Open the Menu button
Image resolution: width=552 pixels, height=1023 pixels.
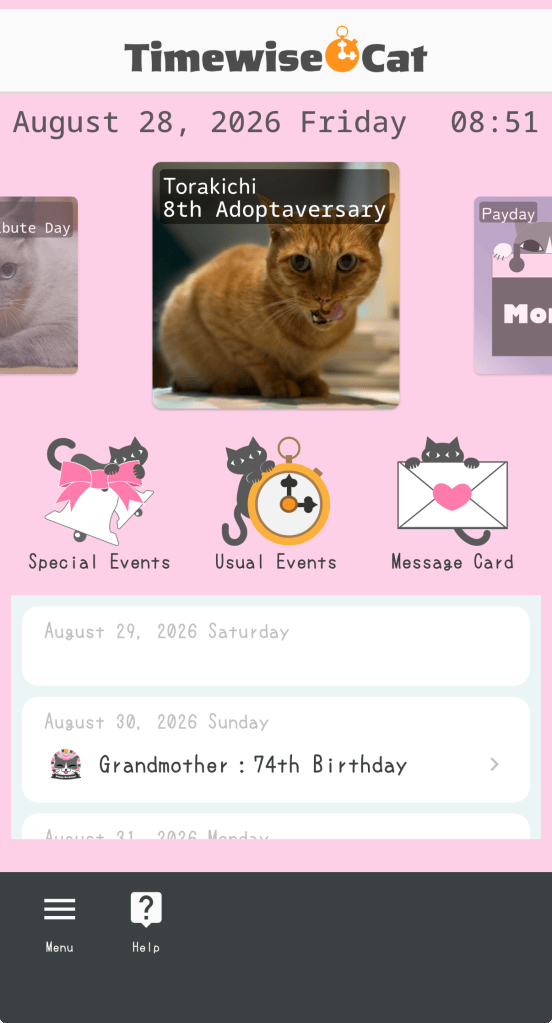click(59, 923)
